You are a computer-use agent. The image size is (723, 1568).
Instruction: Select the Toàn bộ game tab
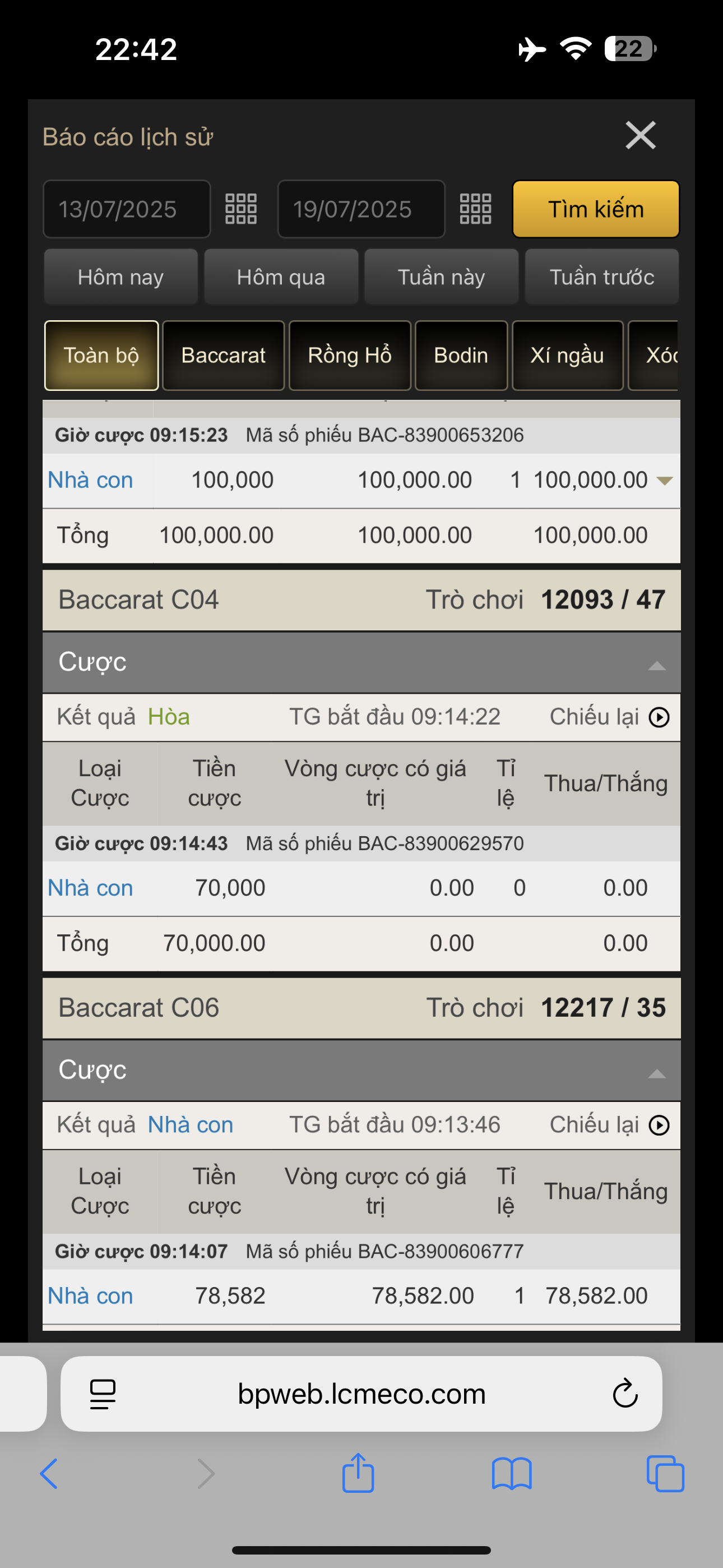[x=101, y=355]
